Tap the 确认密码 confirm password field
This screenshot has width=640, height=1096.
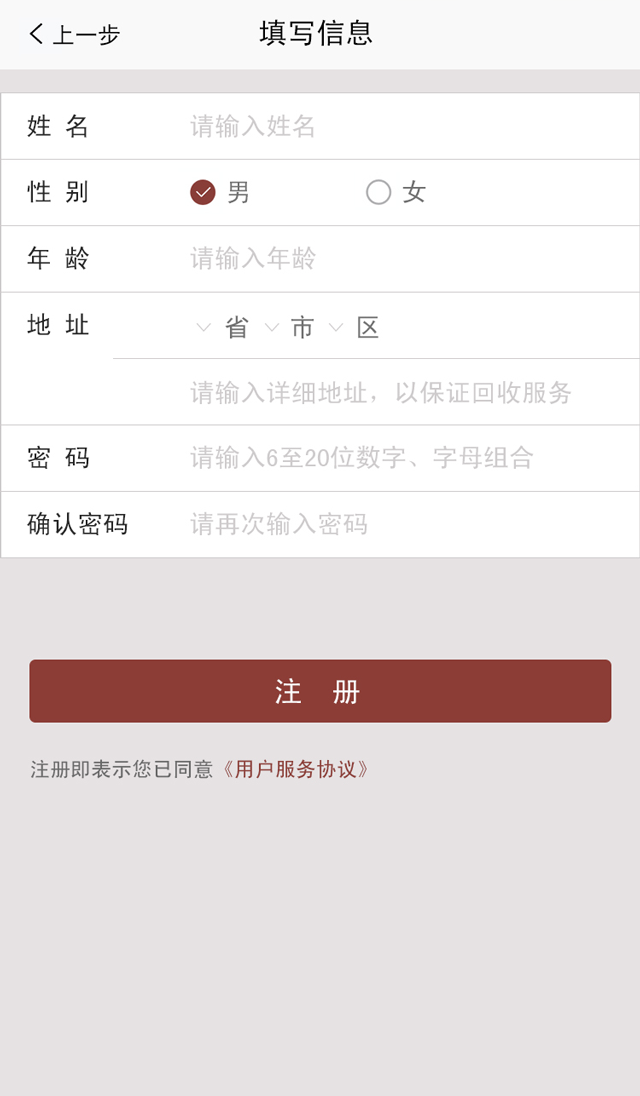tap(400, 524)
